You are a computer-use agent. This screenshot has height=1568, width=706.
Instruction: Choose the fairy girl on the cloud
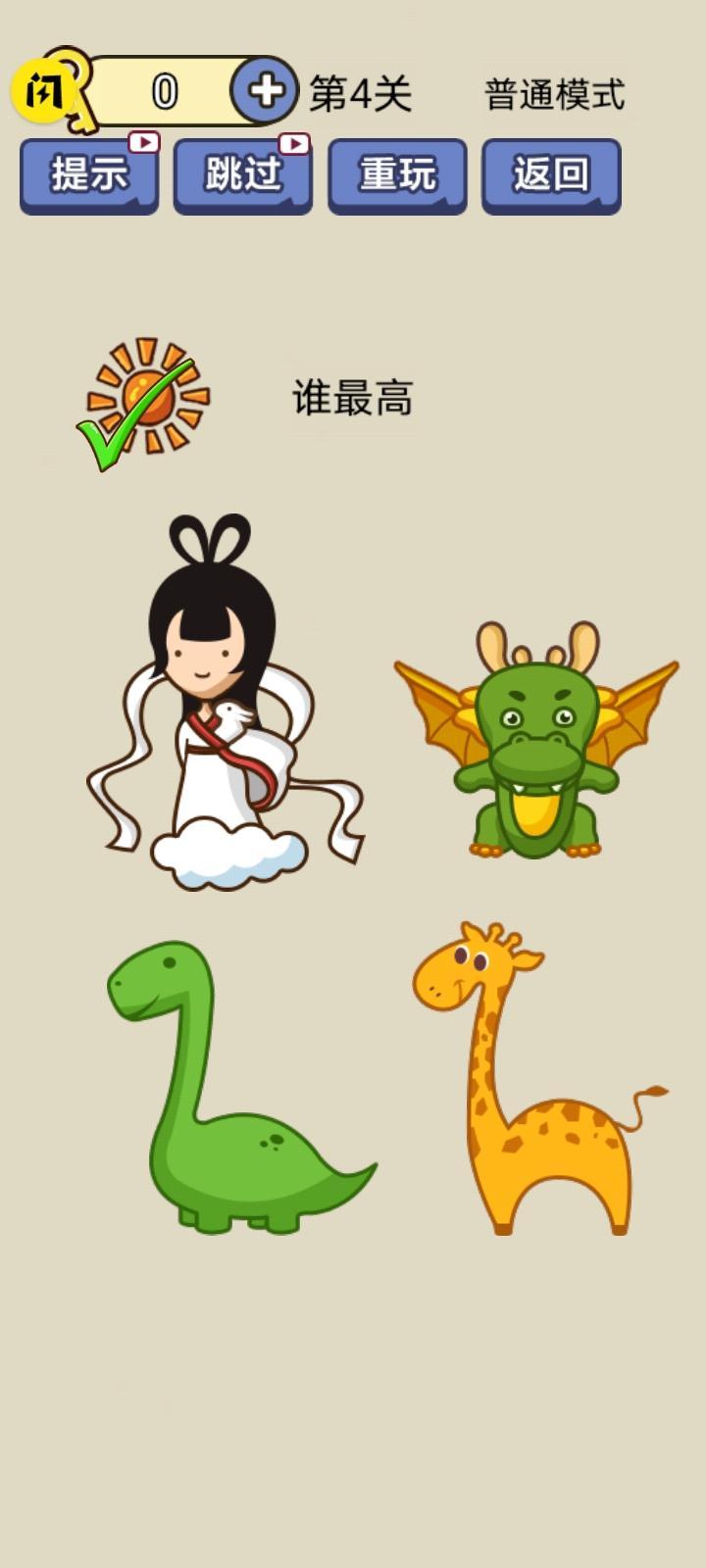[x=226, y=703]
